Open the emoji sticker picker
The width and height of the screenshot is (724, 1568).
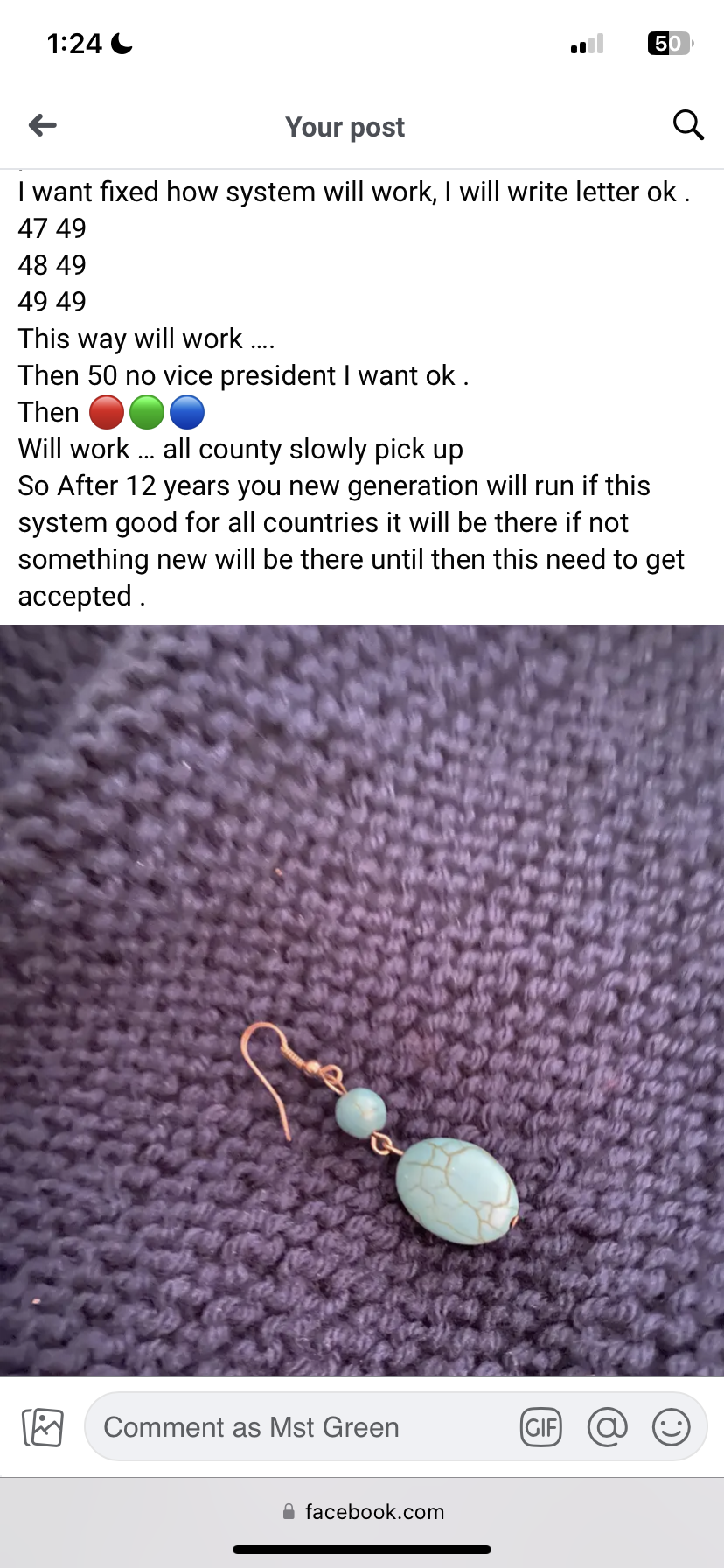(671, 1427)
